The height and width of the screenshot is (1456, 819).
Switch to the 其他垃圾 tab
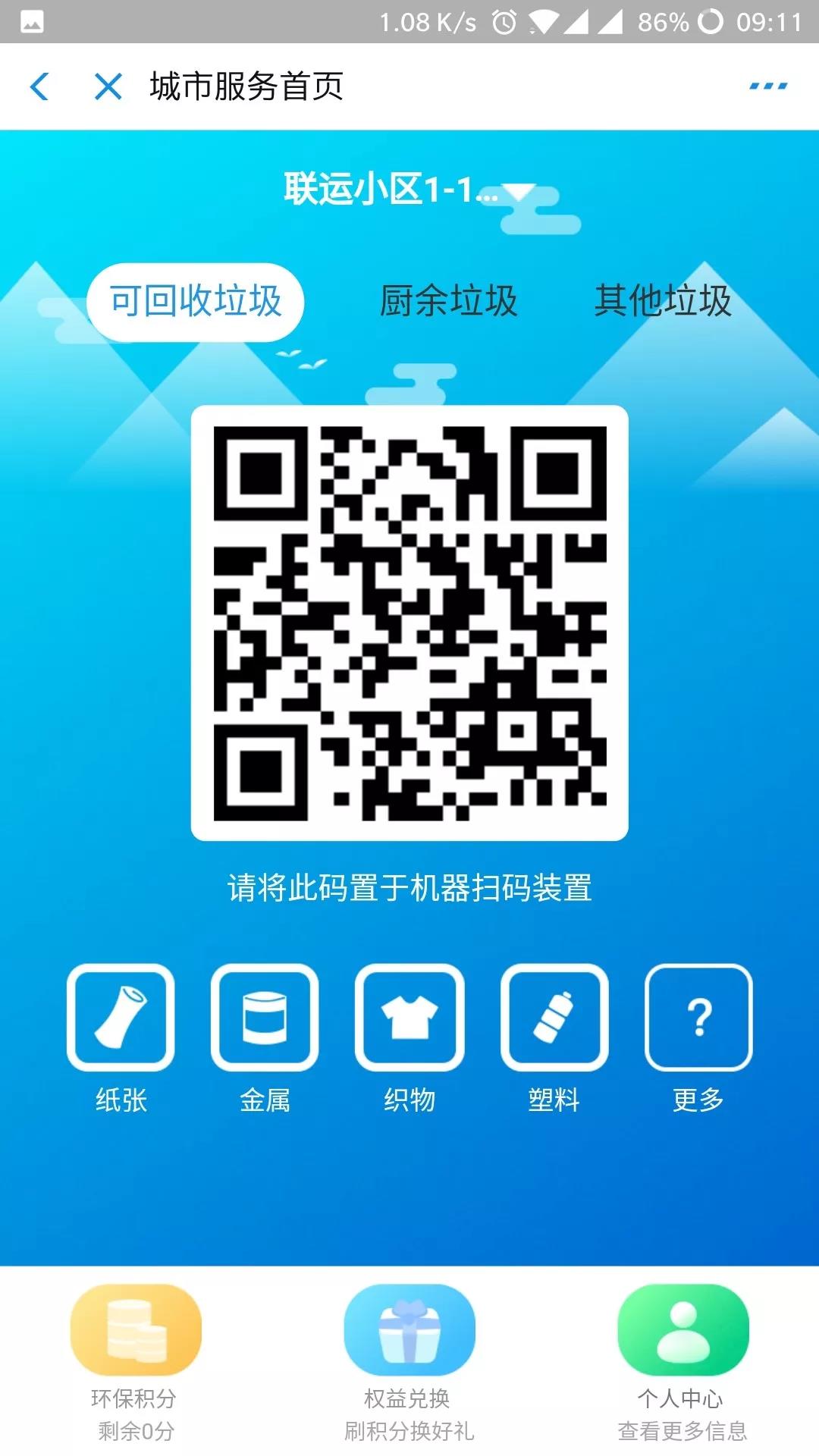[x=662, y=301]
